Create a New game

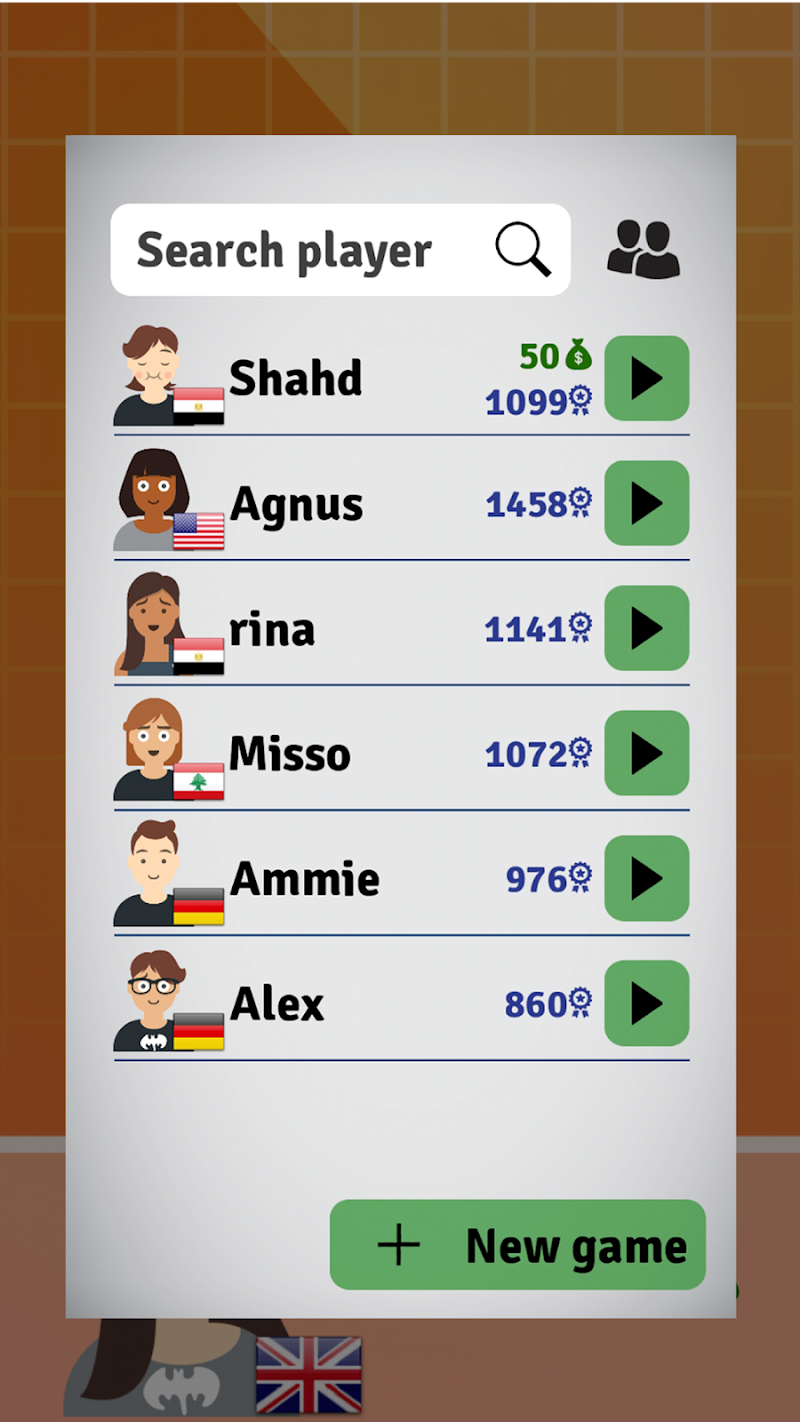pyautogui.click(x=518, y=1245)
